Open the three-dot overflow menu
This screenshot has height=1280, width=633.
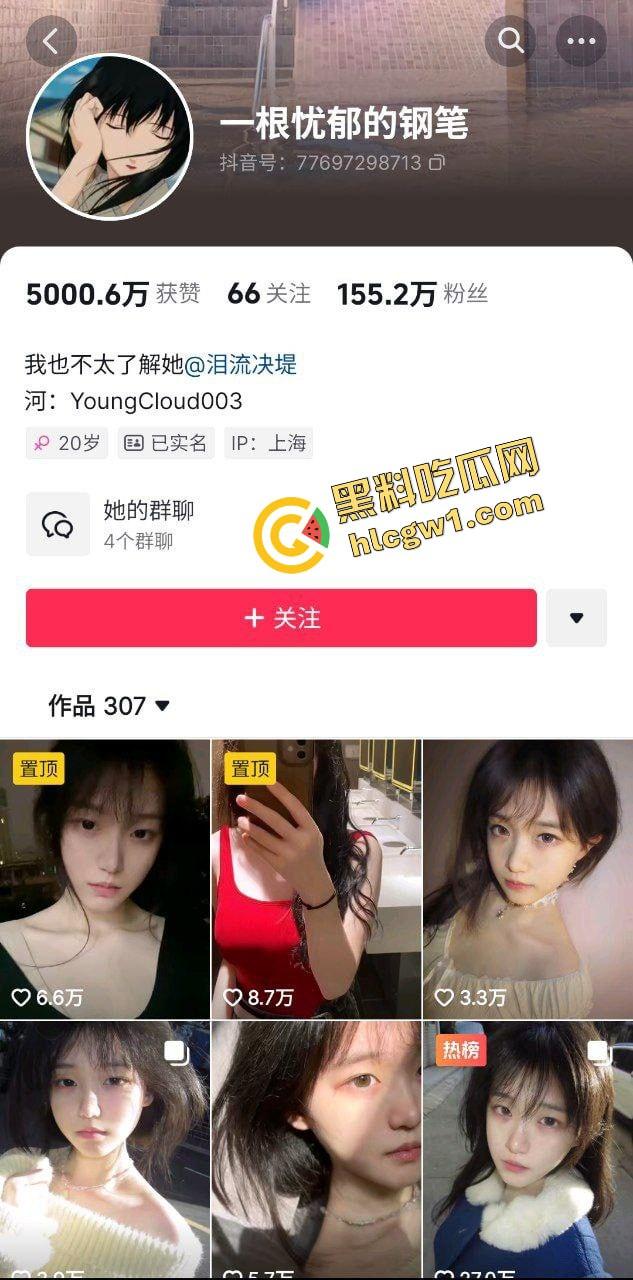[x=581, y=42]
